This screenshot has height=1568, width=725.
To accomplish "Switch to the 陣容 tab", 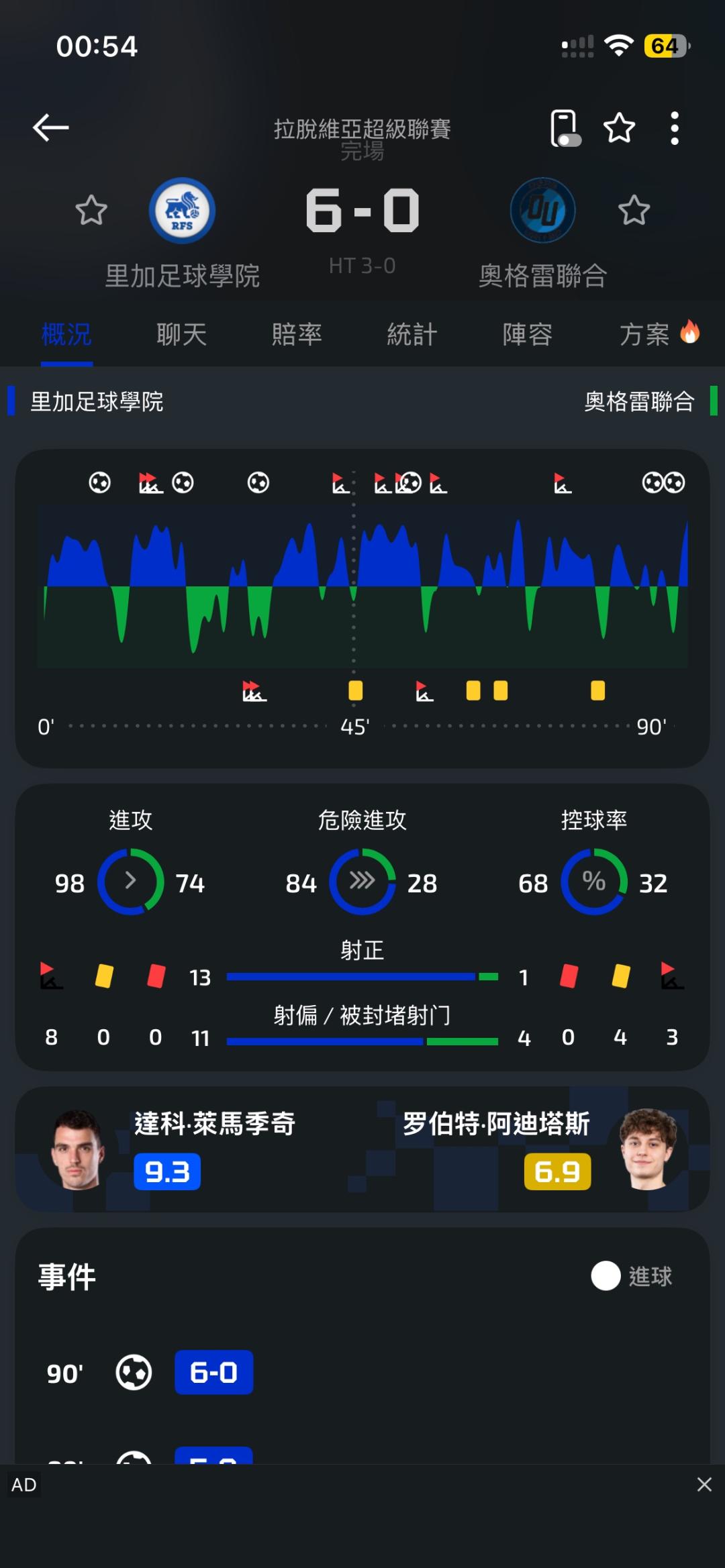I will tap(528, 334).
